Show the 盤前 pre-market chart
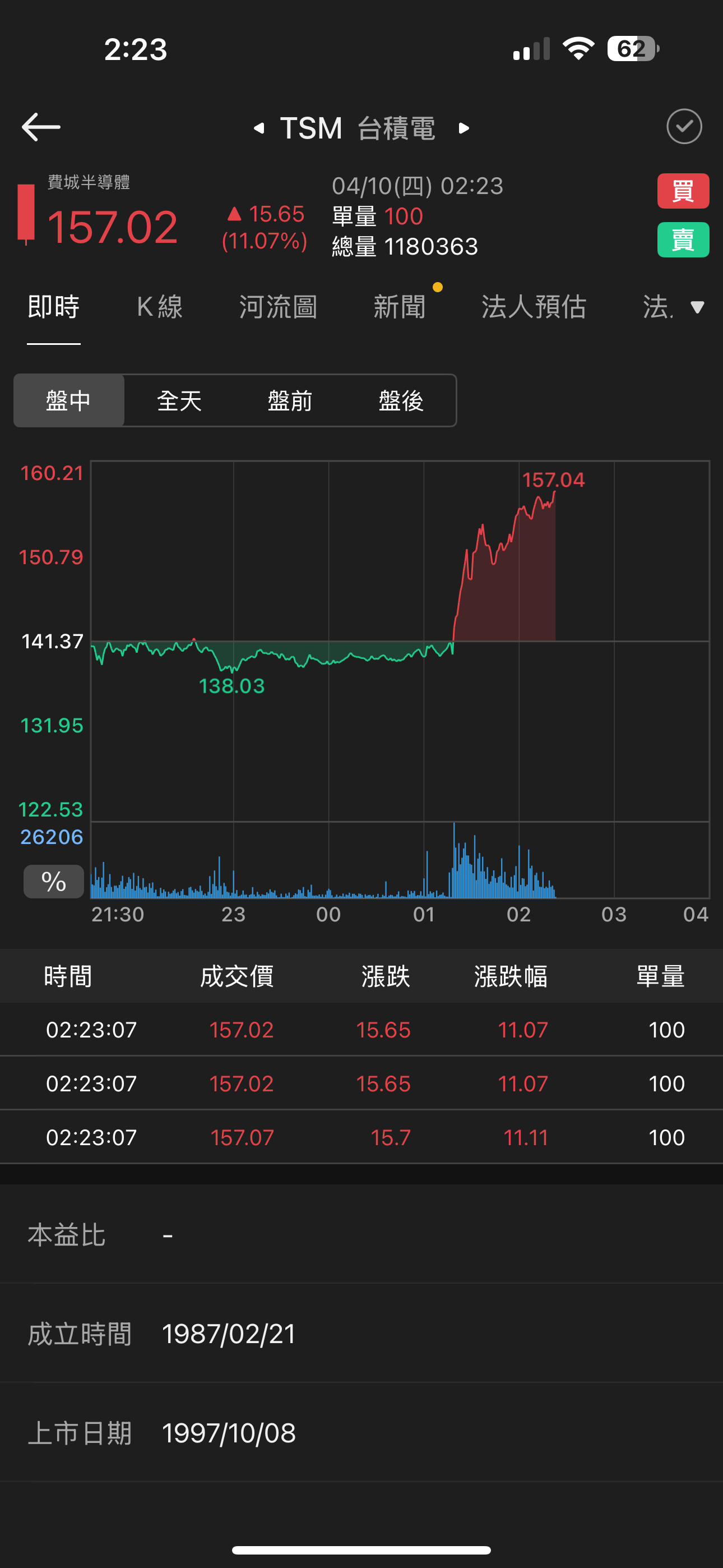Image resolution: width=723 pixels, height=1568 pixels. 290,400
